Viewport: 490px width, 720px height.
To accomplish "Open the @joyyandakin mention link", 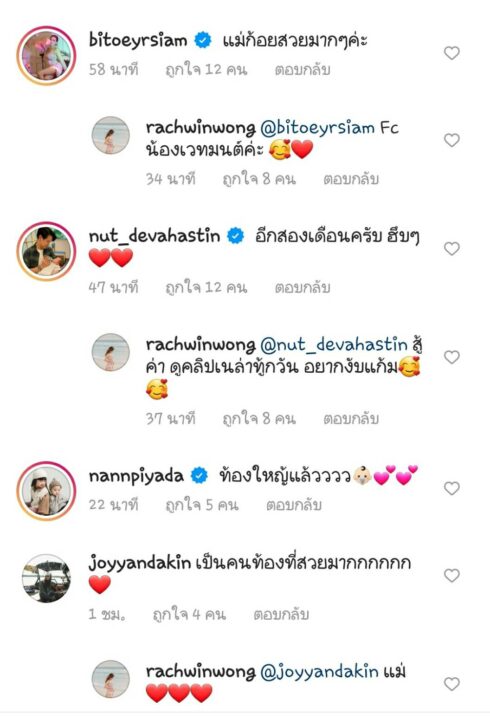I will (x=319, y=672).
